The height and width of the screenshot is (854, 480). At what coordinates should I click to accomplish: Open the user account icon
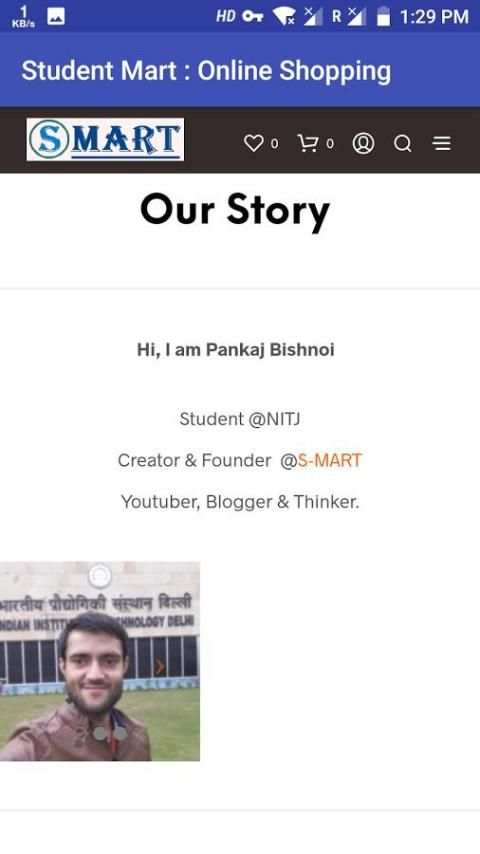[x=363, y=143]
